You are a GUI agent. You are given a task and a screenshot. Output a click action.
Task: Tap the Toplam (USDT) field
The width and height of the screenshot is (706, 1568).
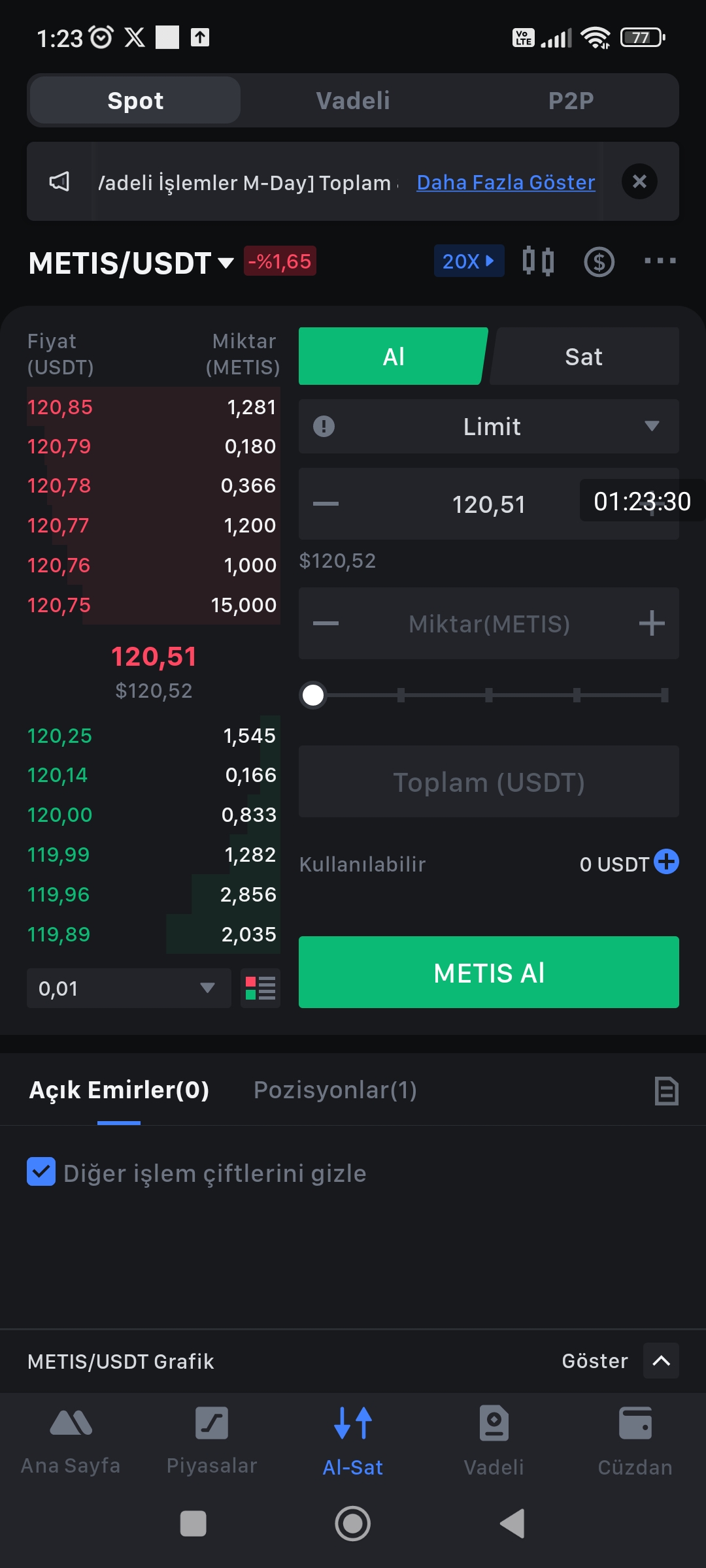(489, 782)
